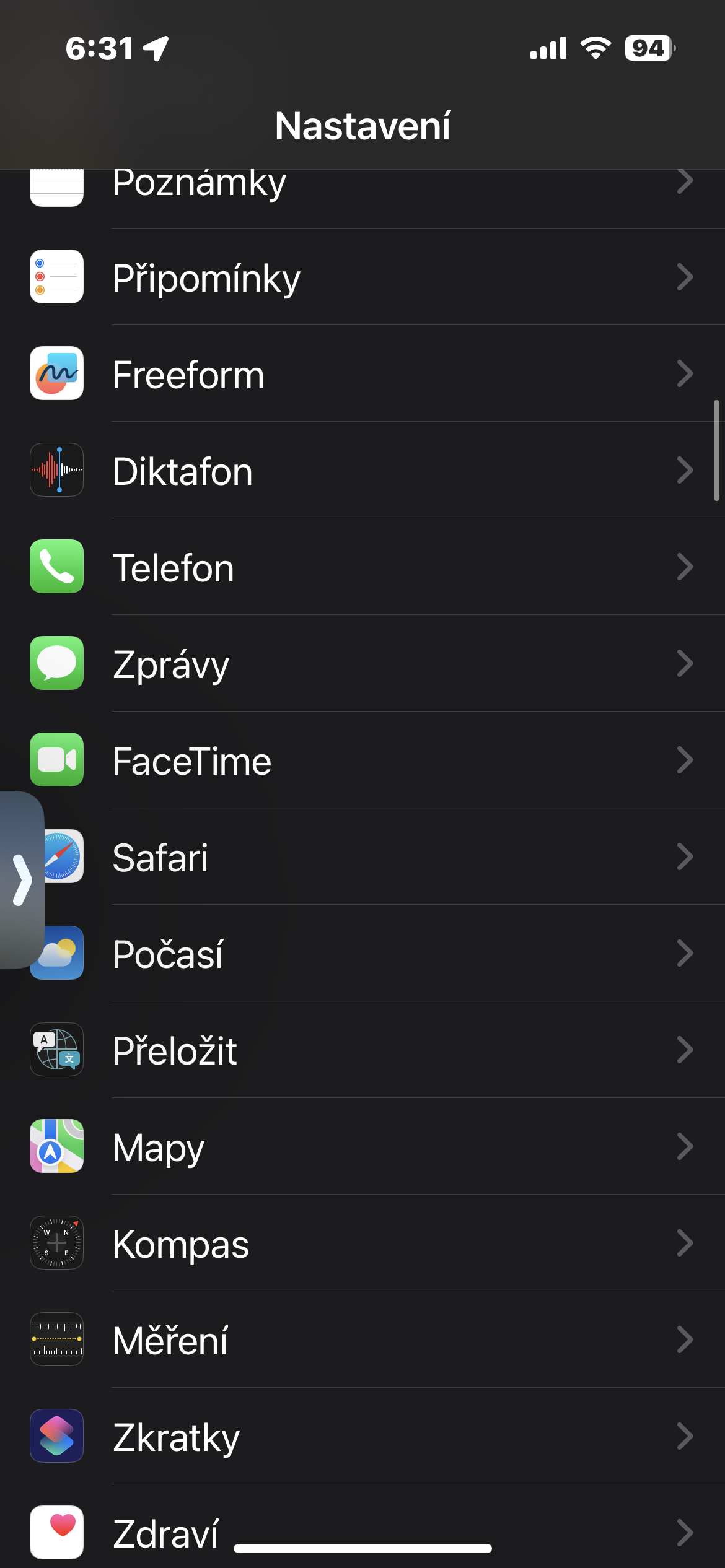Open FaceTime settings
725x1568 pixels.
[x=372, y=760]
